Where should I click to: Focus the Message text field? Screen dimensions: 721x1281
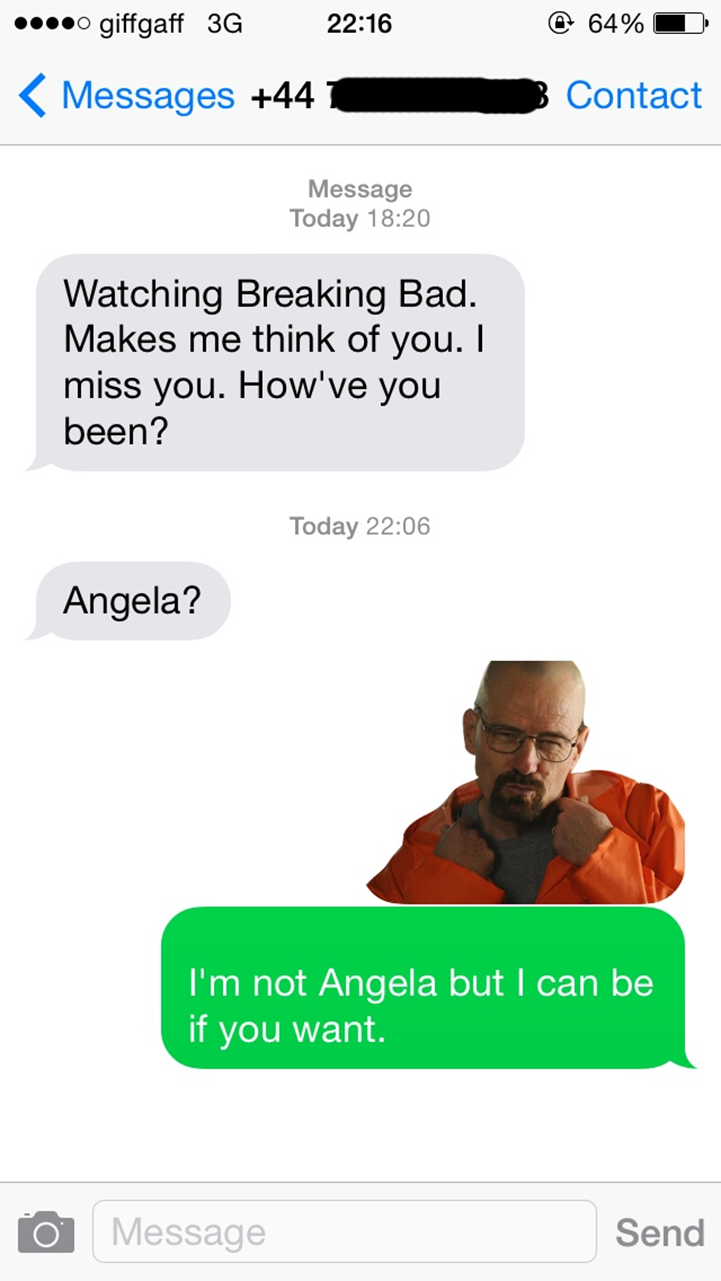(x=345, y=1232)
